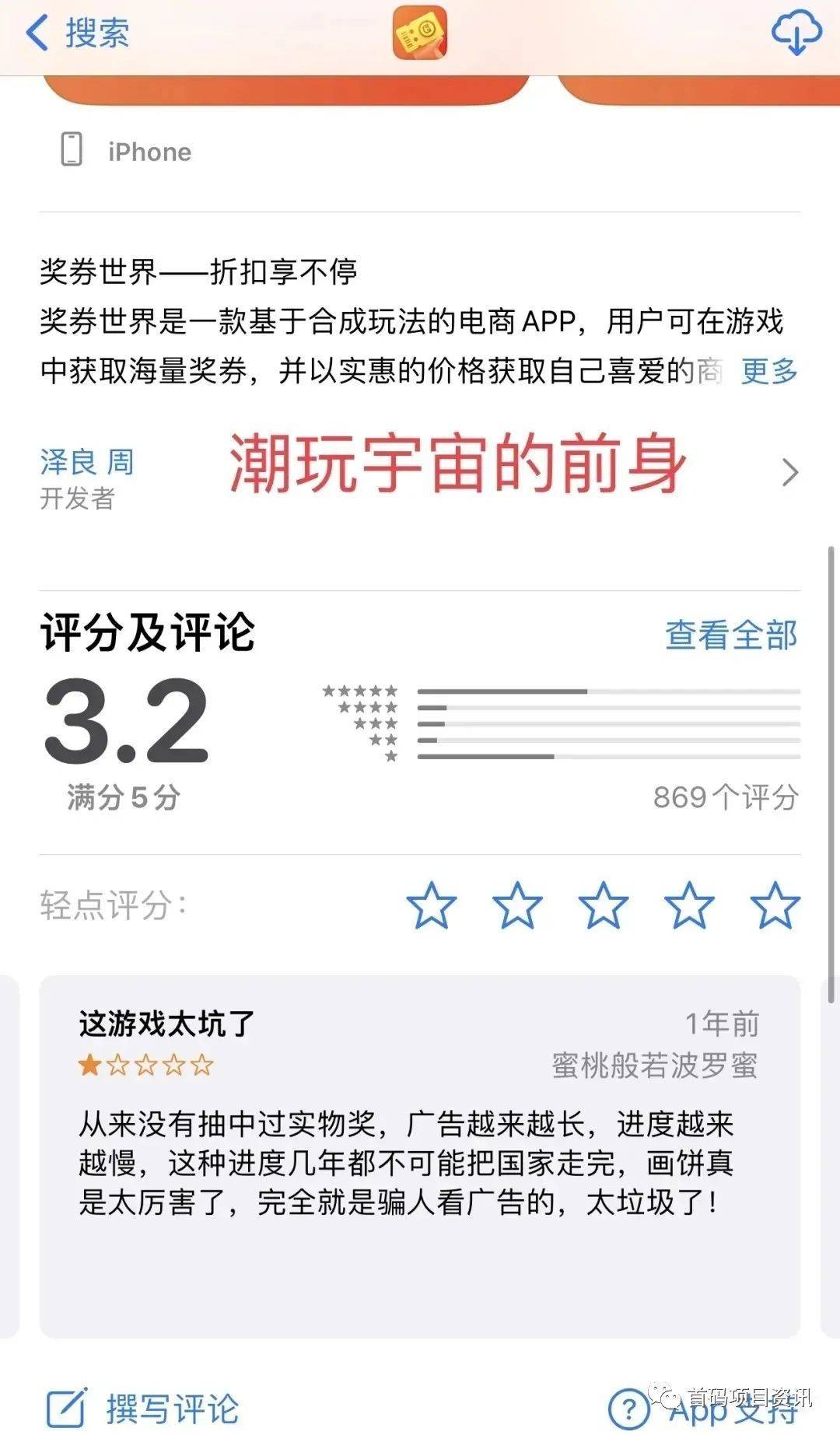
Task: Go back to 搜索
Action: click(x=76, y=33)
